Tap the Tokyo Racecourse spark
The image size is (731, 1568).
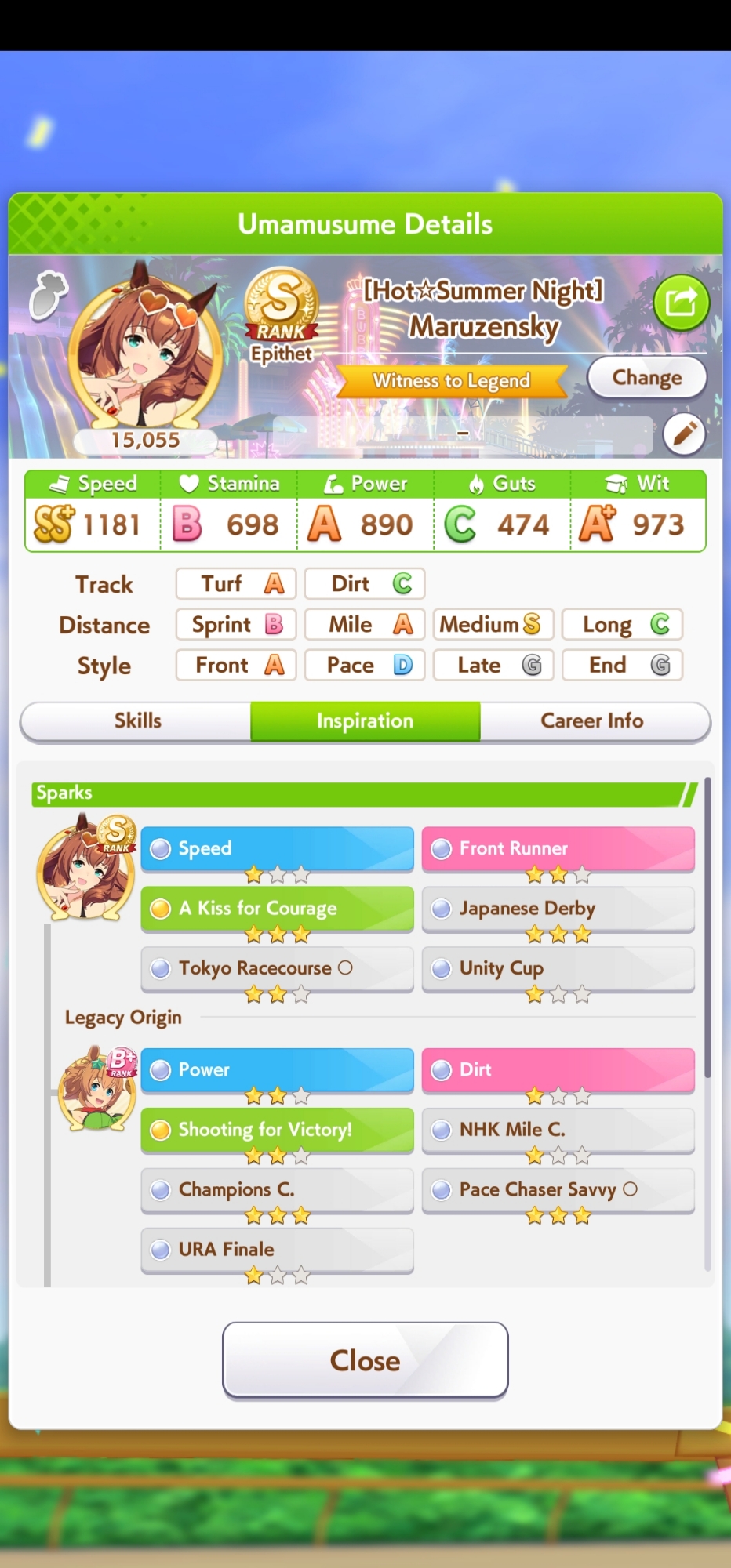click(x=276, y=968)
